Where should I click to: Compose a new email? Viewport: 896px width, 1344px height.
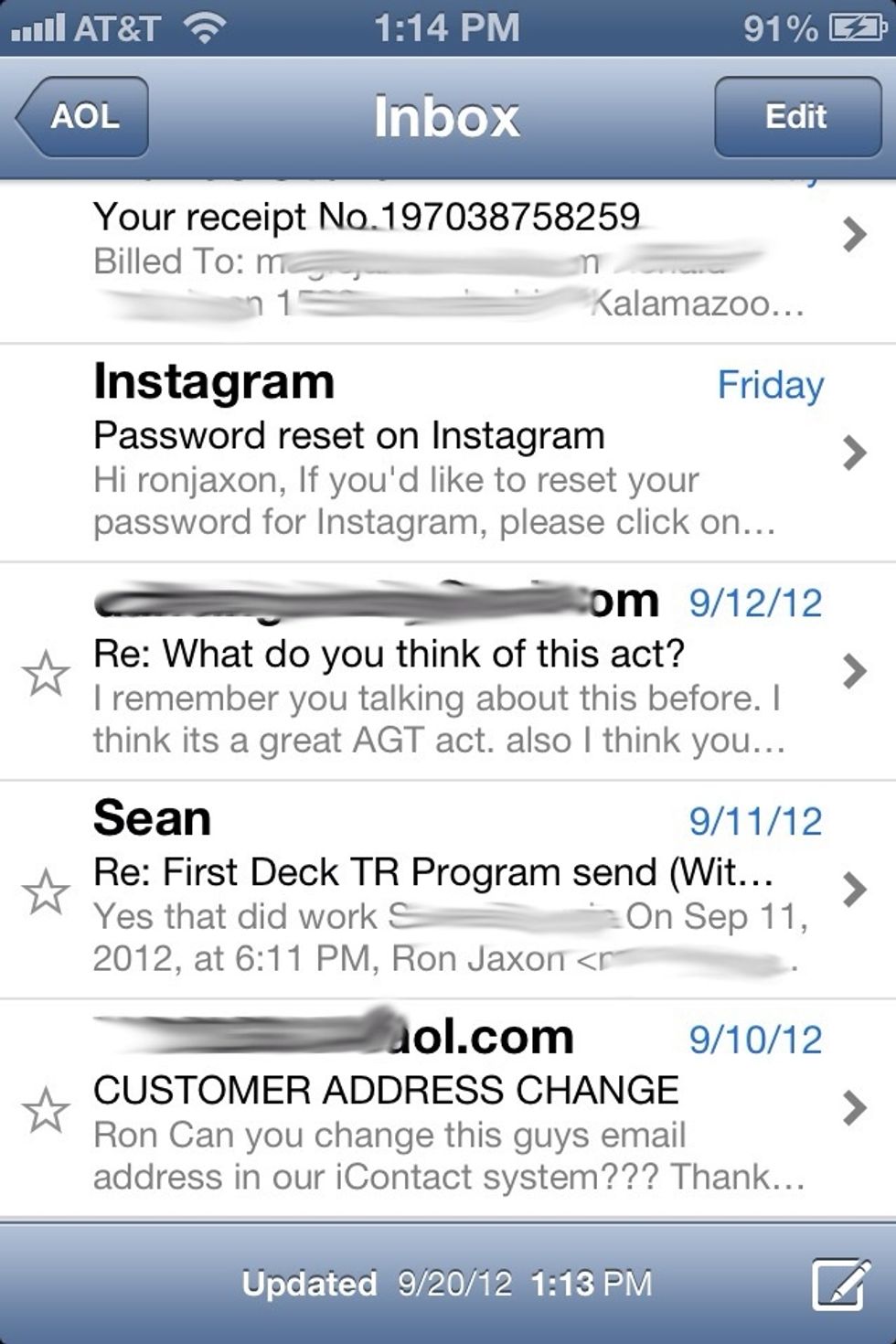point(840,1285)
